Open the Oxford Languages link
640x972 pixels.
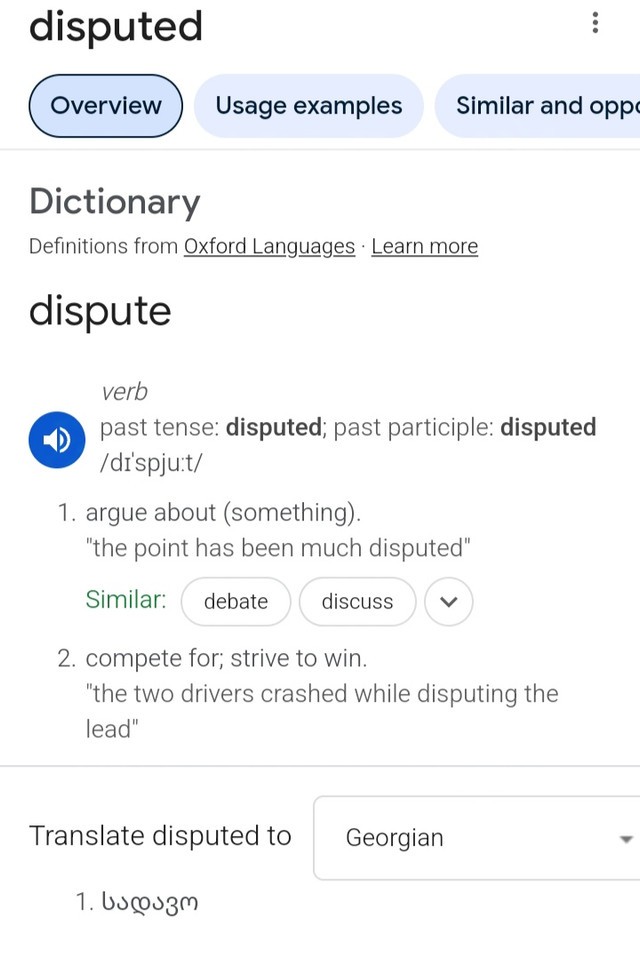coord(269,247)
